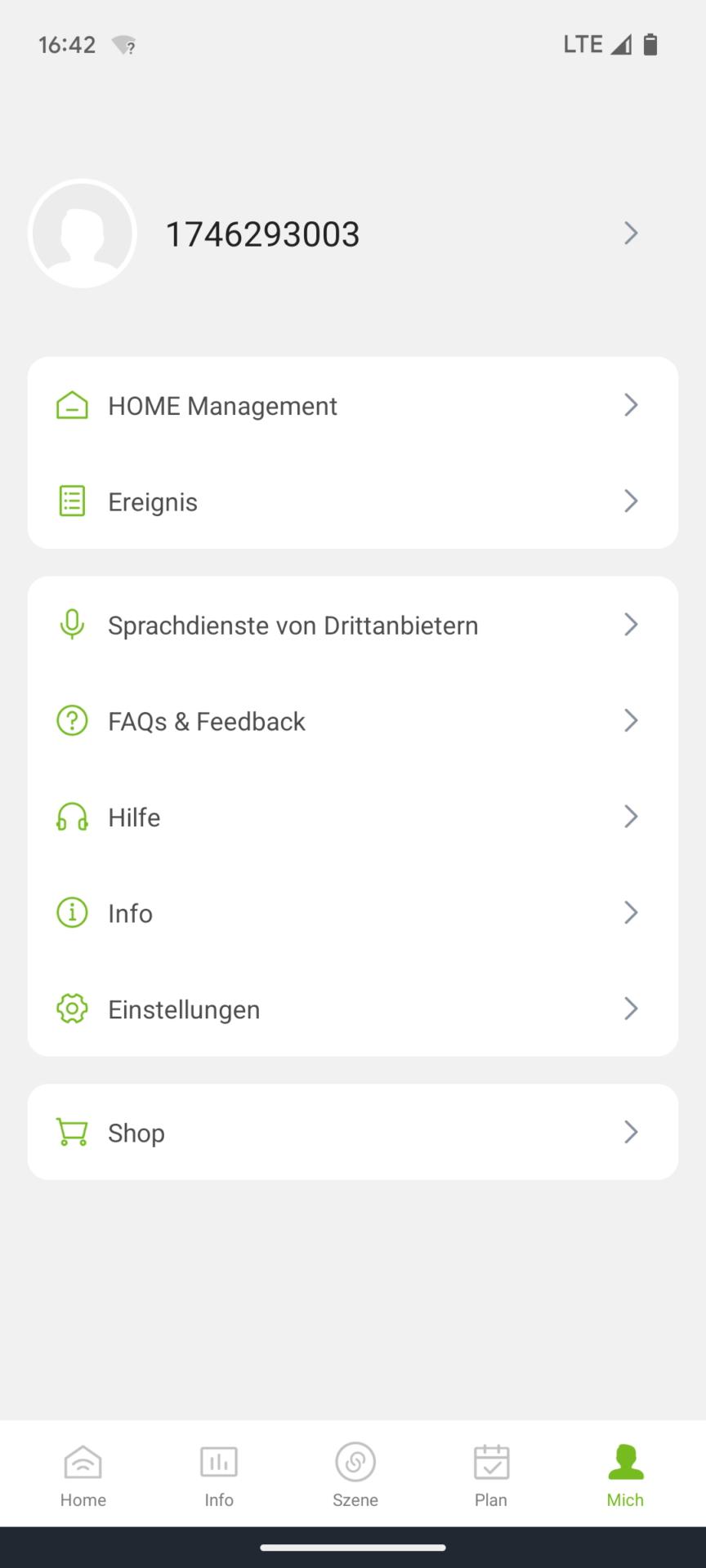Tap the profile avatar picture

(82, 234)
